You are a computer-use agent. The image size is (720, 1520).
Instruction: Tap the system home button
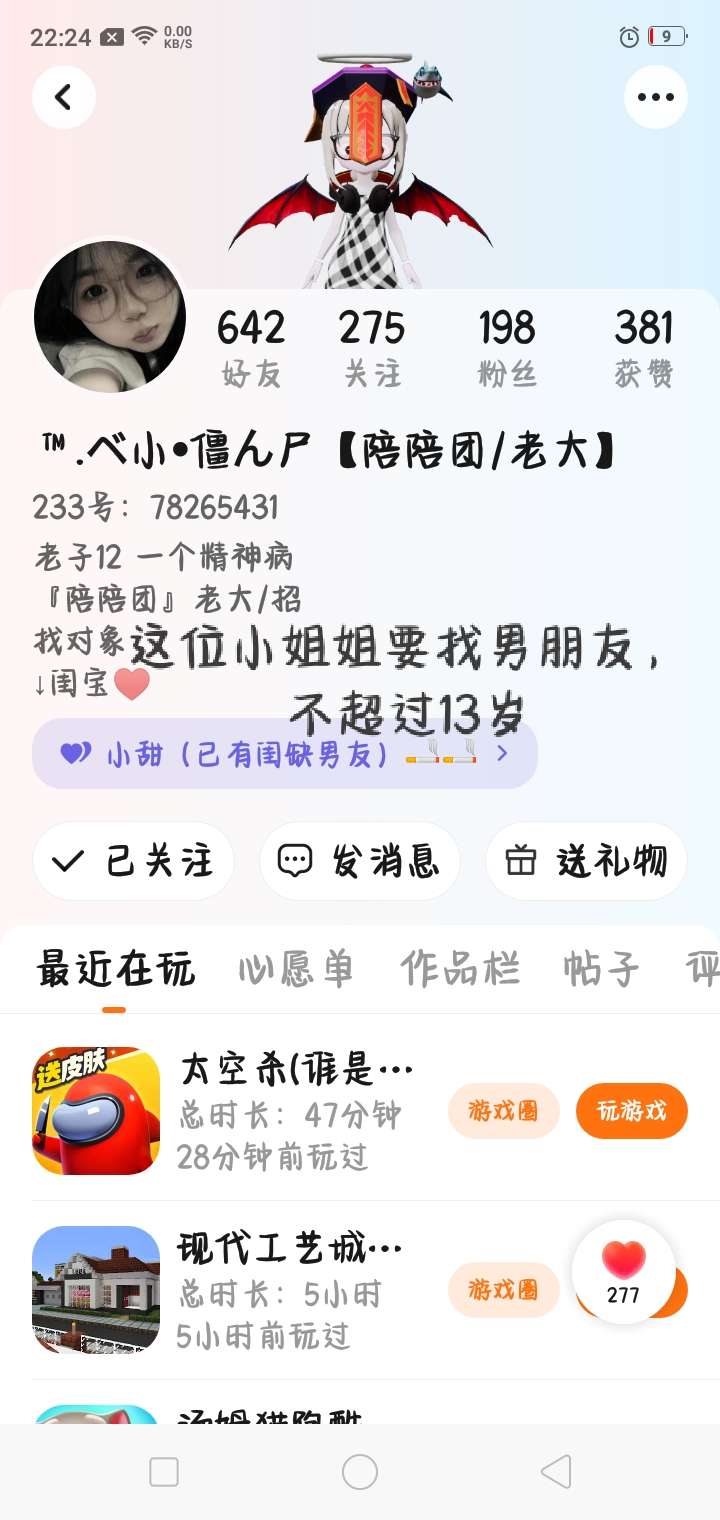pyautogui.click(x=360, y=1472)
